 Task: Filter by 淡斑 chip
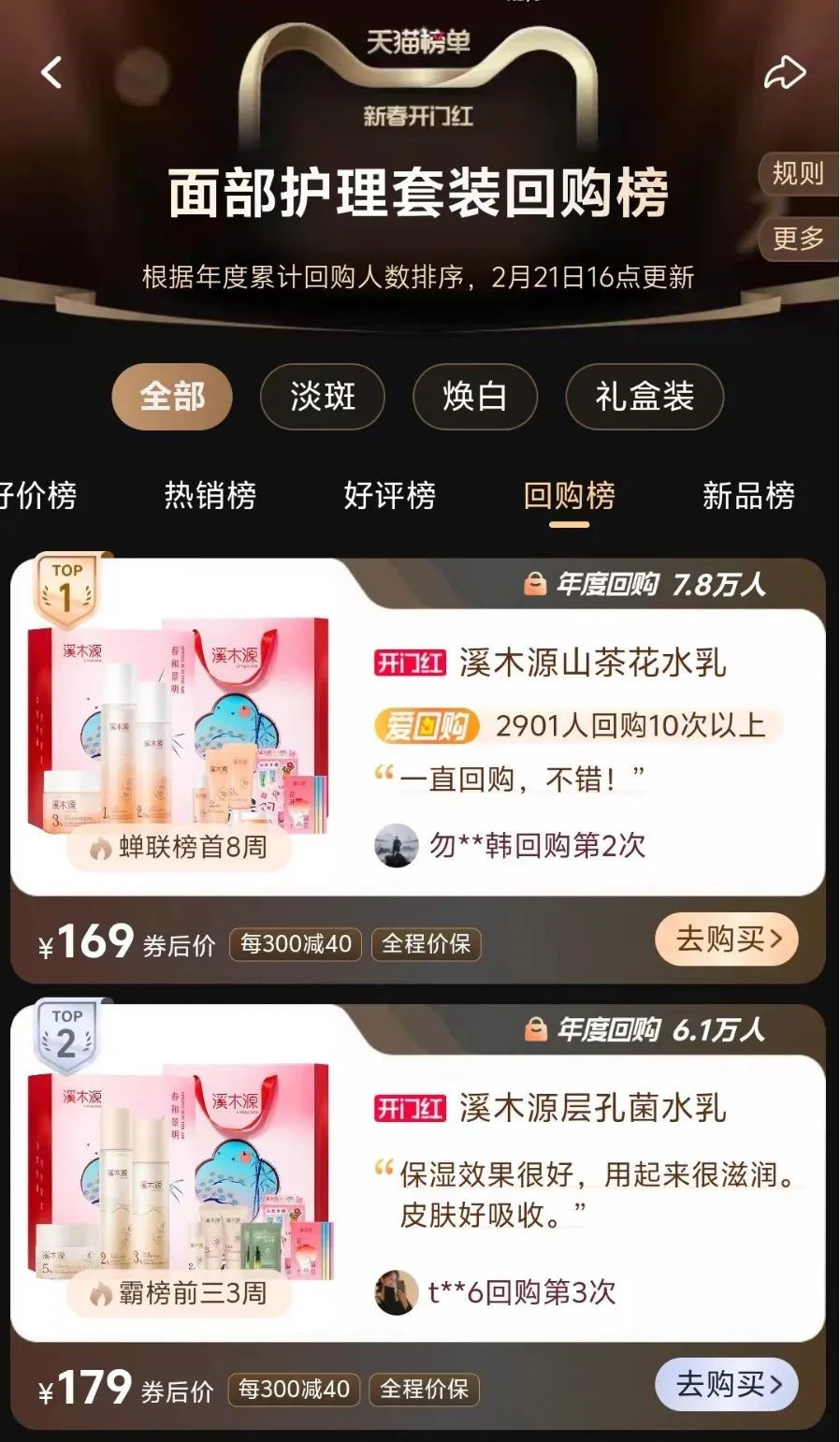323,396
